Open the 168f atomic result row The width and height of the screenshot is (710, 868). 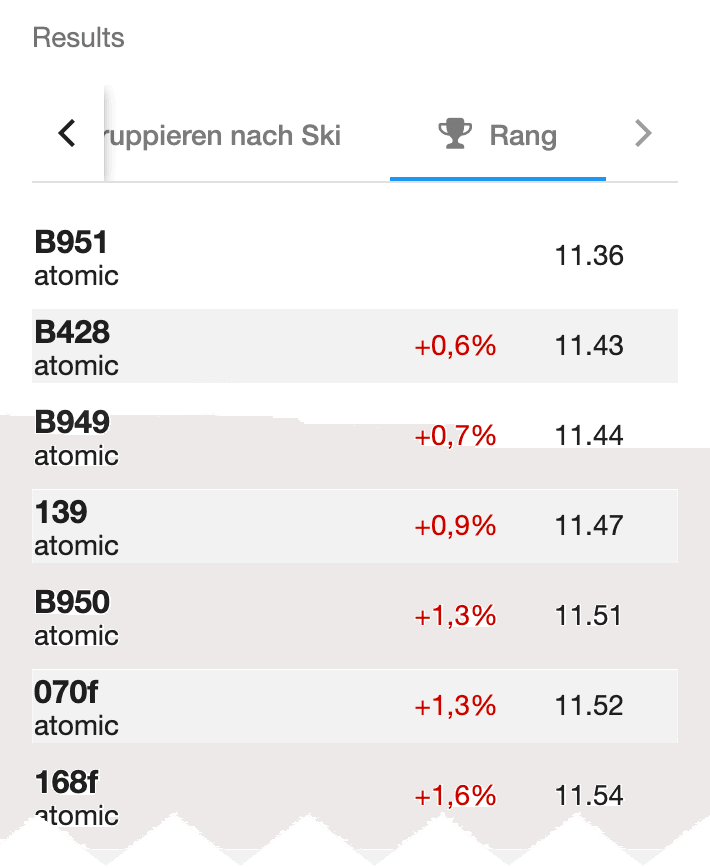(355, 796)
